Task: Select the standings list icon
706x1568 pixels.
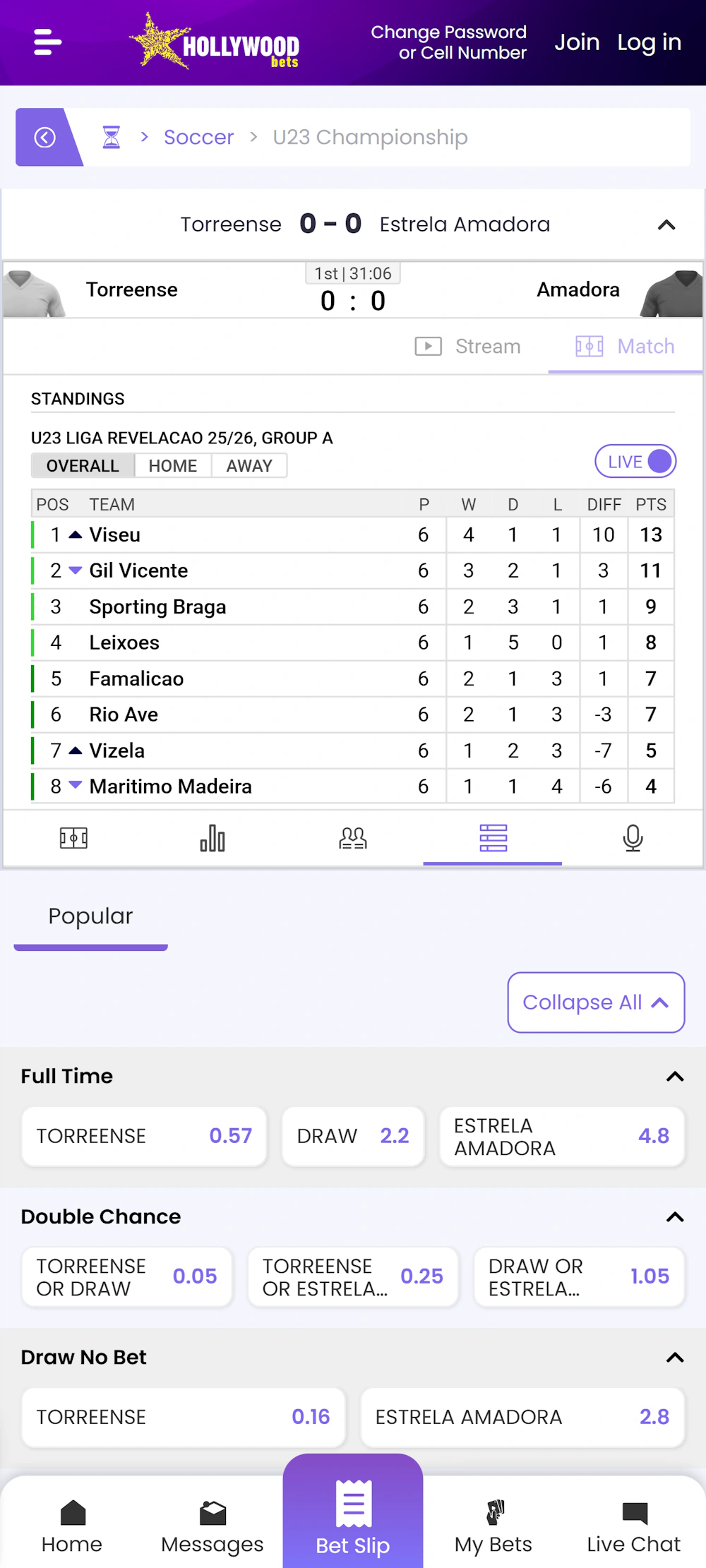Action: [x=492, y=838]
